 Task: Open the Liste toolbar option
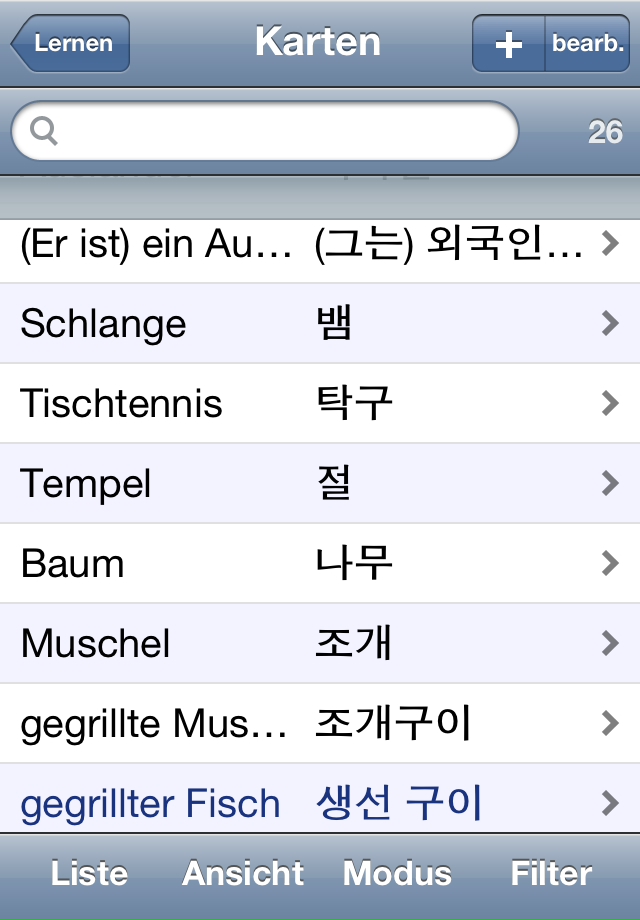[89, 874]
